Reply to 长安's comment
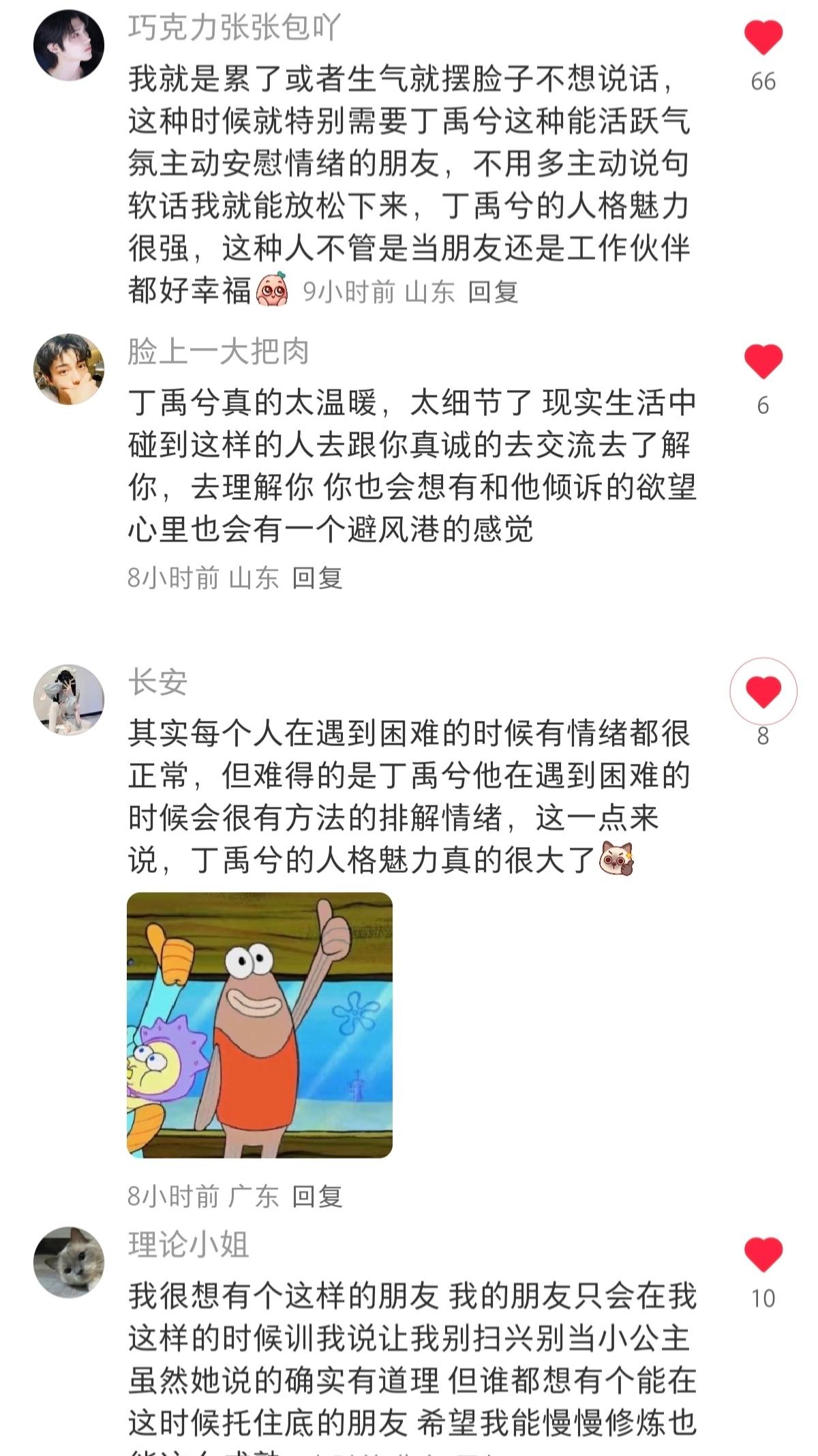The image size is (818, 1456). [317, 1195]
